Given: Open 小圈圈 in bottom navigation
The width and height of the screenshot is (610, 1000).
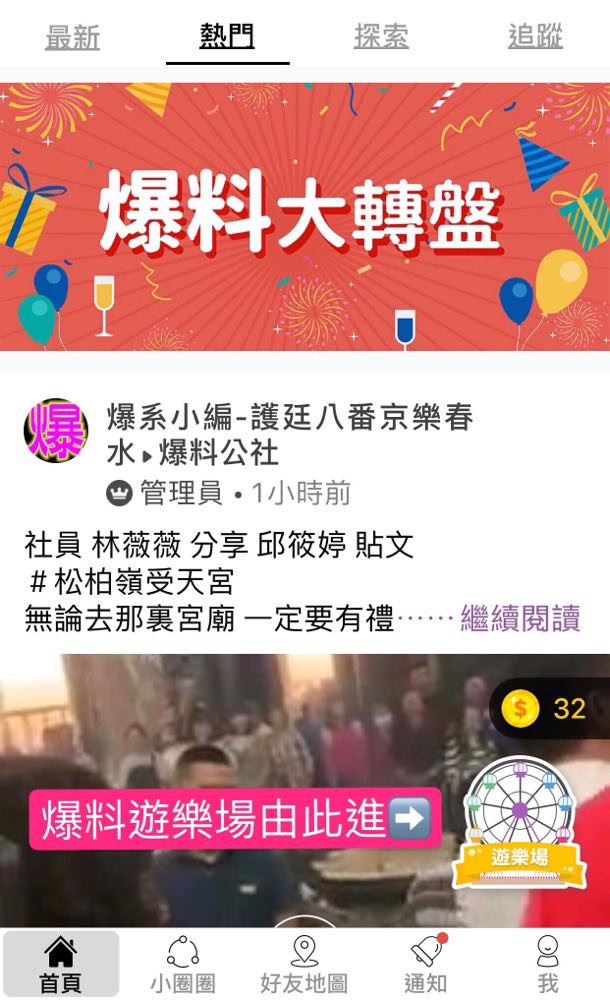Looking at the screenshot, I should [x=183, y=964].
